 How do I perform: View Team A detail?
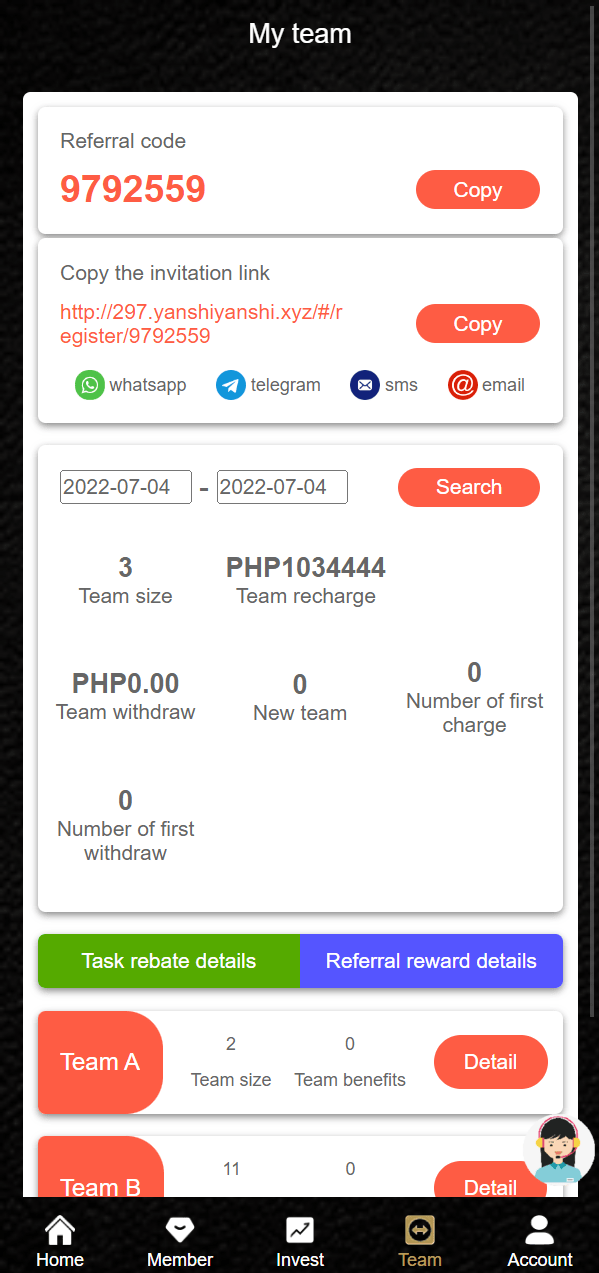coord(491,1062)
